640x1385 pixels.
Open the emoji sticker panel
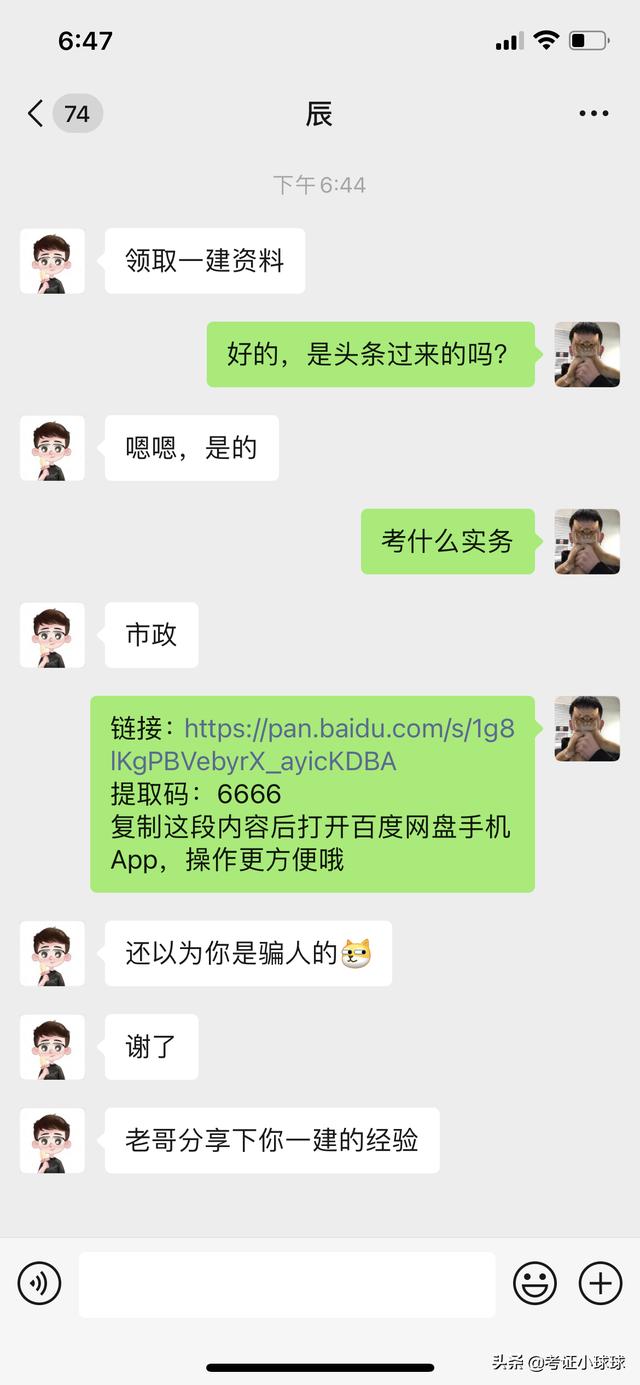(x=535, y=1283)
